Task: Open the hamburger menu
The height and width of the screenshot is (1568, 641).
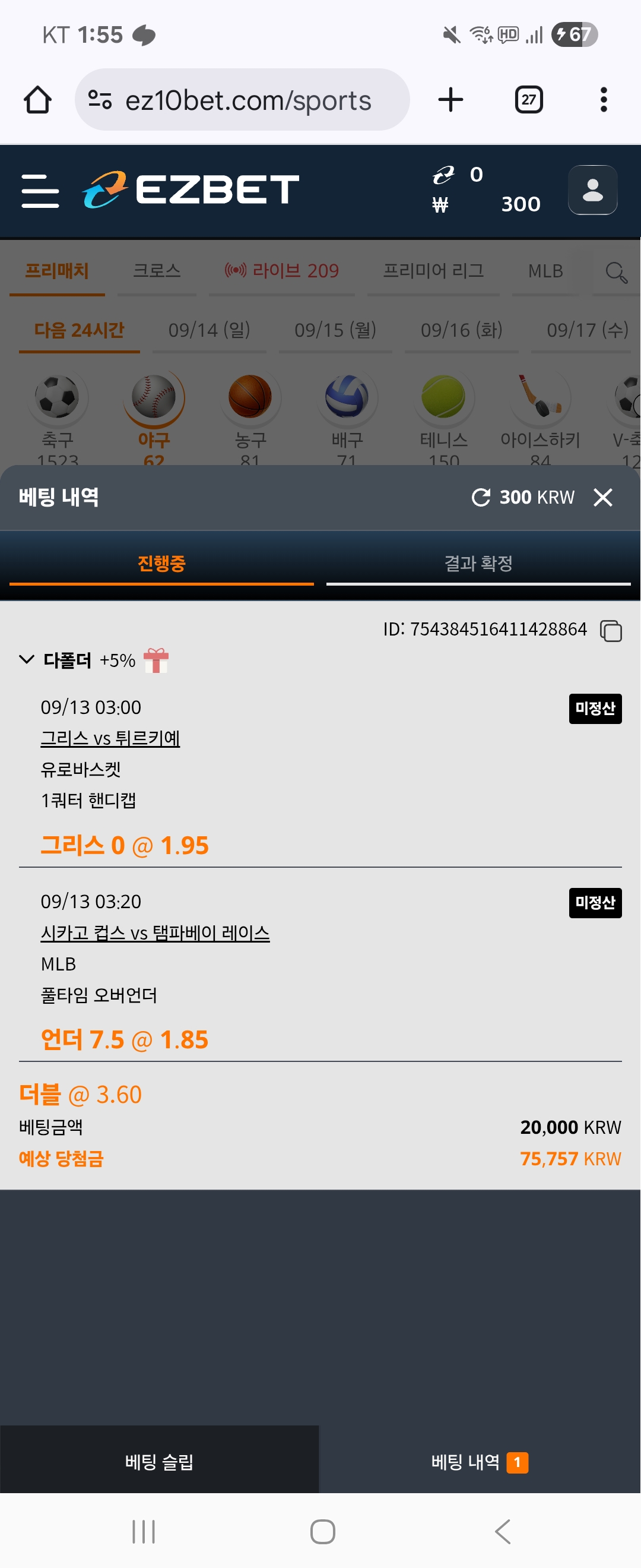Action: point(40,191)
